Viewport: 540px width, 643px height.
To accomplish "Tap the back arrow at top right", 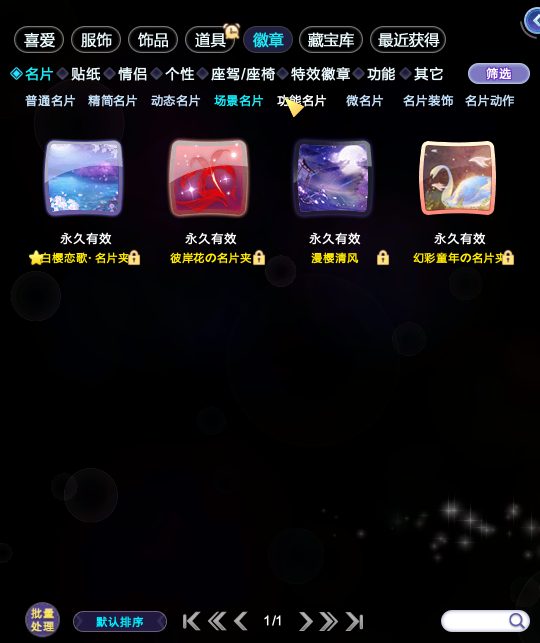I will pos(532,21).
